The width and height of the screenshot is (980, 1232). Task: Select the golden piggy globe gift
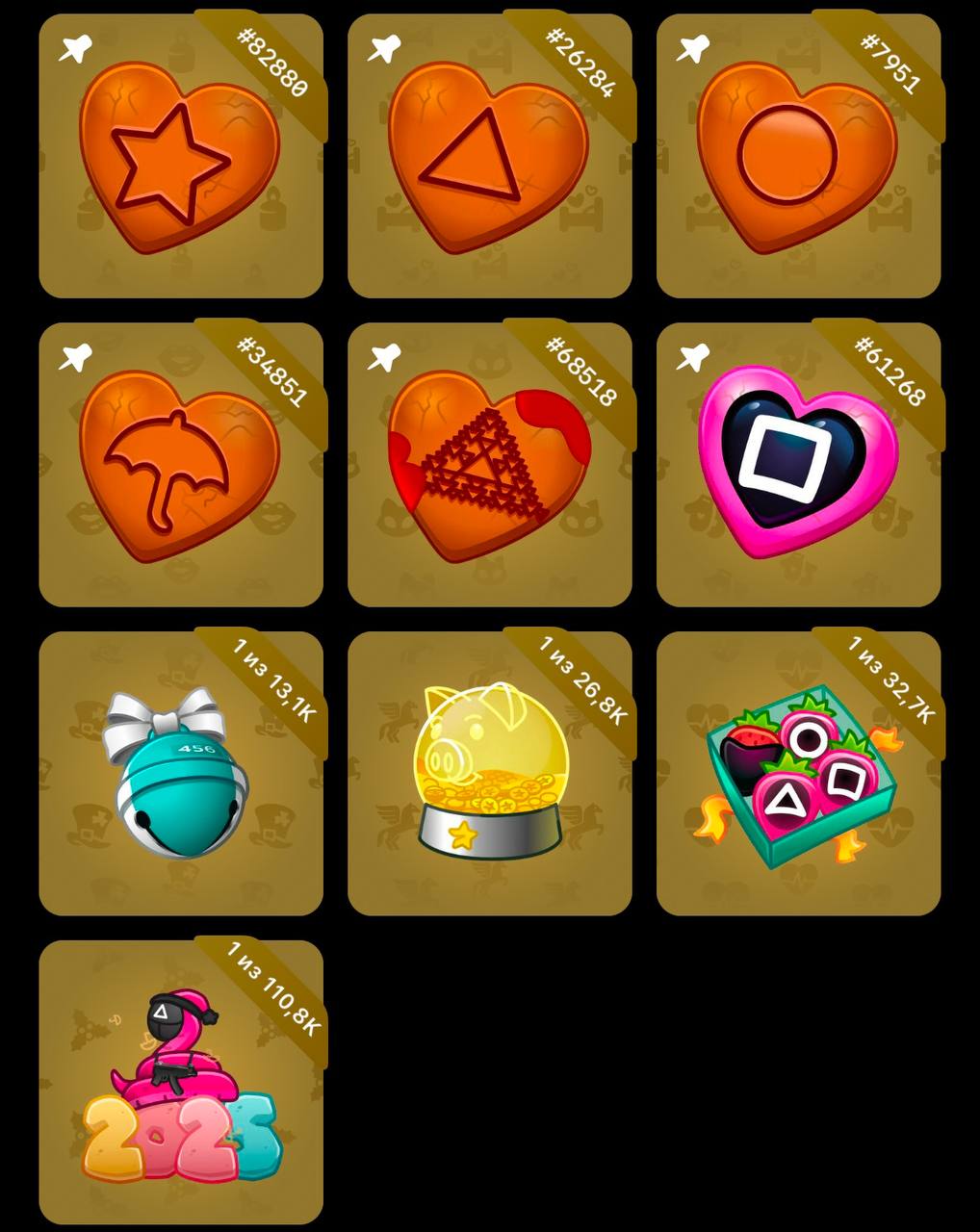[x=489, y=774]
